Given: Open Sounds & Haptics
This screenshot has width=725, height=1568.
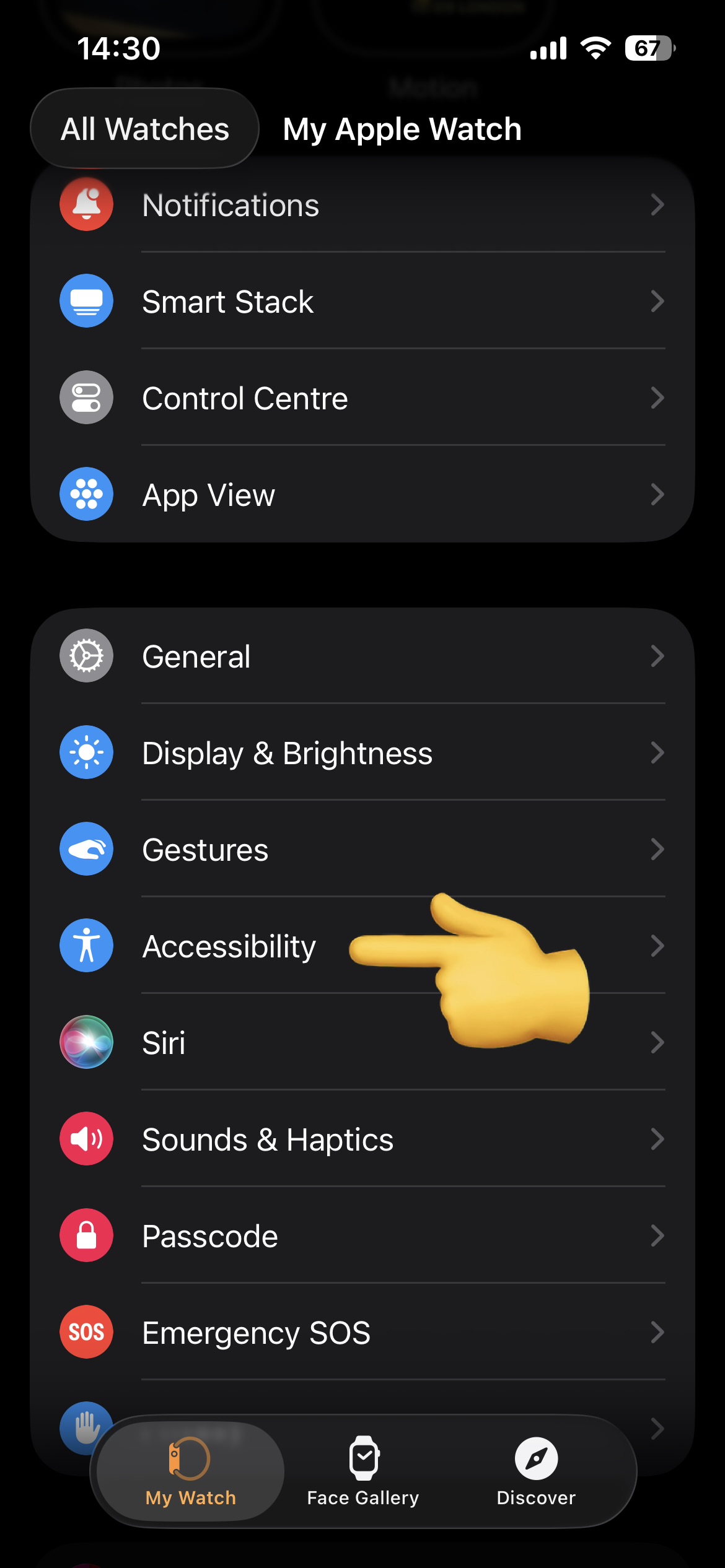Looking at the screenshot, I should [x=362, y=1139].
